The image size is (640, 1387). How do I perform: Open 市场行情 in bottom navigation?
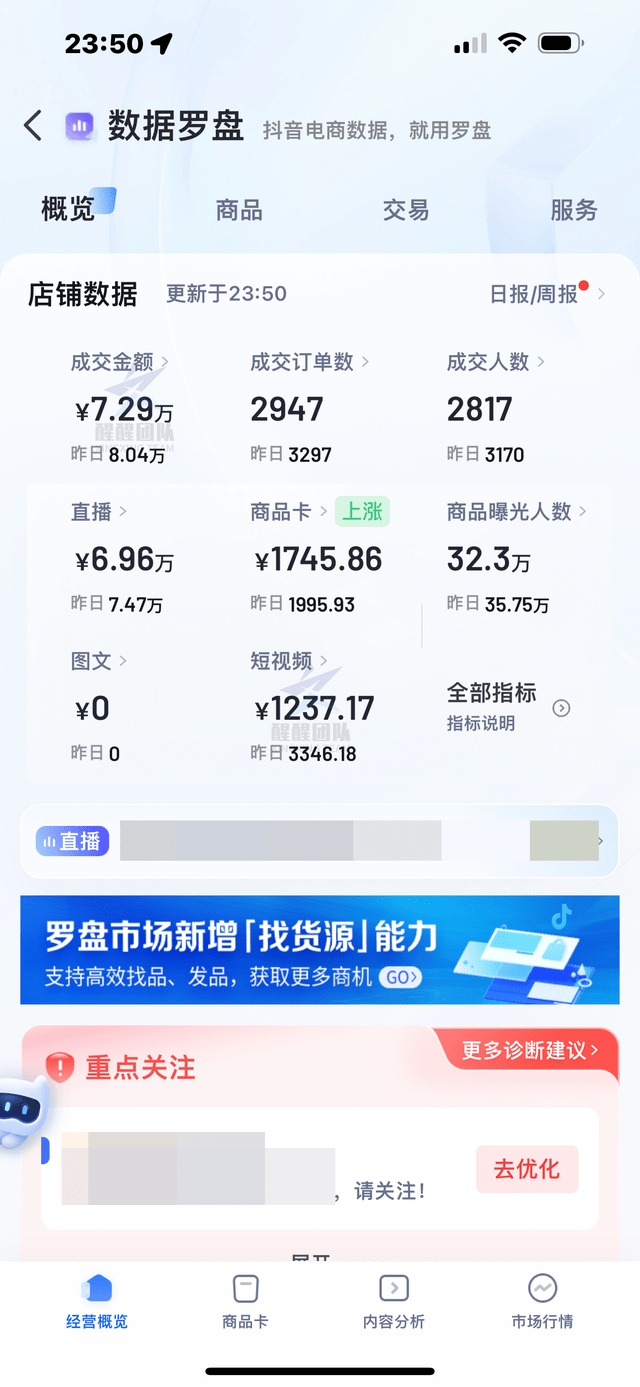[x=543, y=1301]
